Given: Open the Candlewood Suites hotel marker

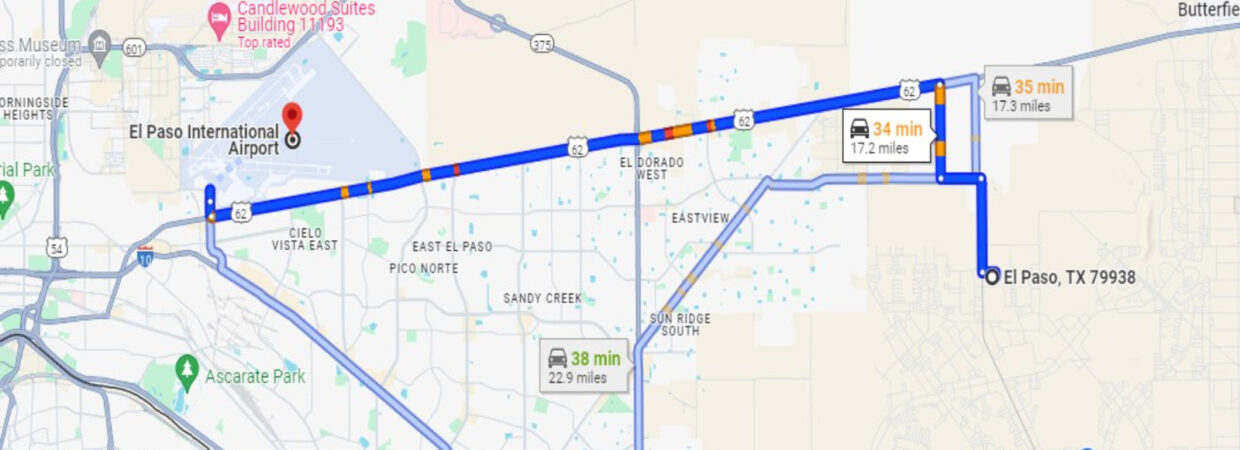Looking at the screenshot, I should coord(219,19).
